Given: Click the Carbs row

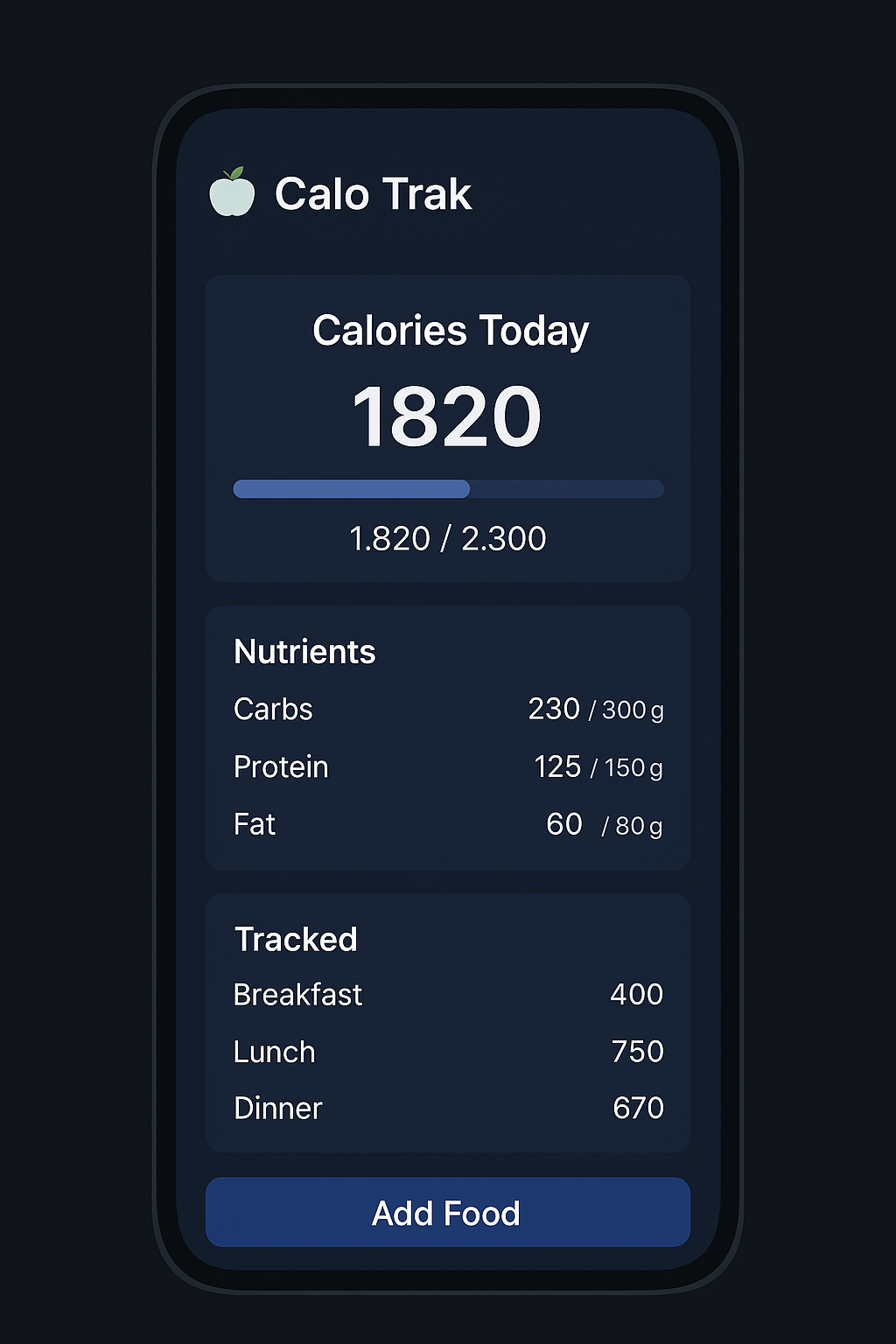Looking at the screenshot, I should click(x=272, y=709).
